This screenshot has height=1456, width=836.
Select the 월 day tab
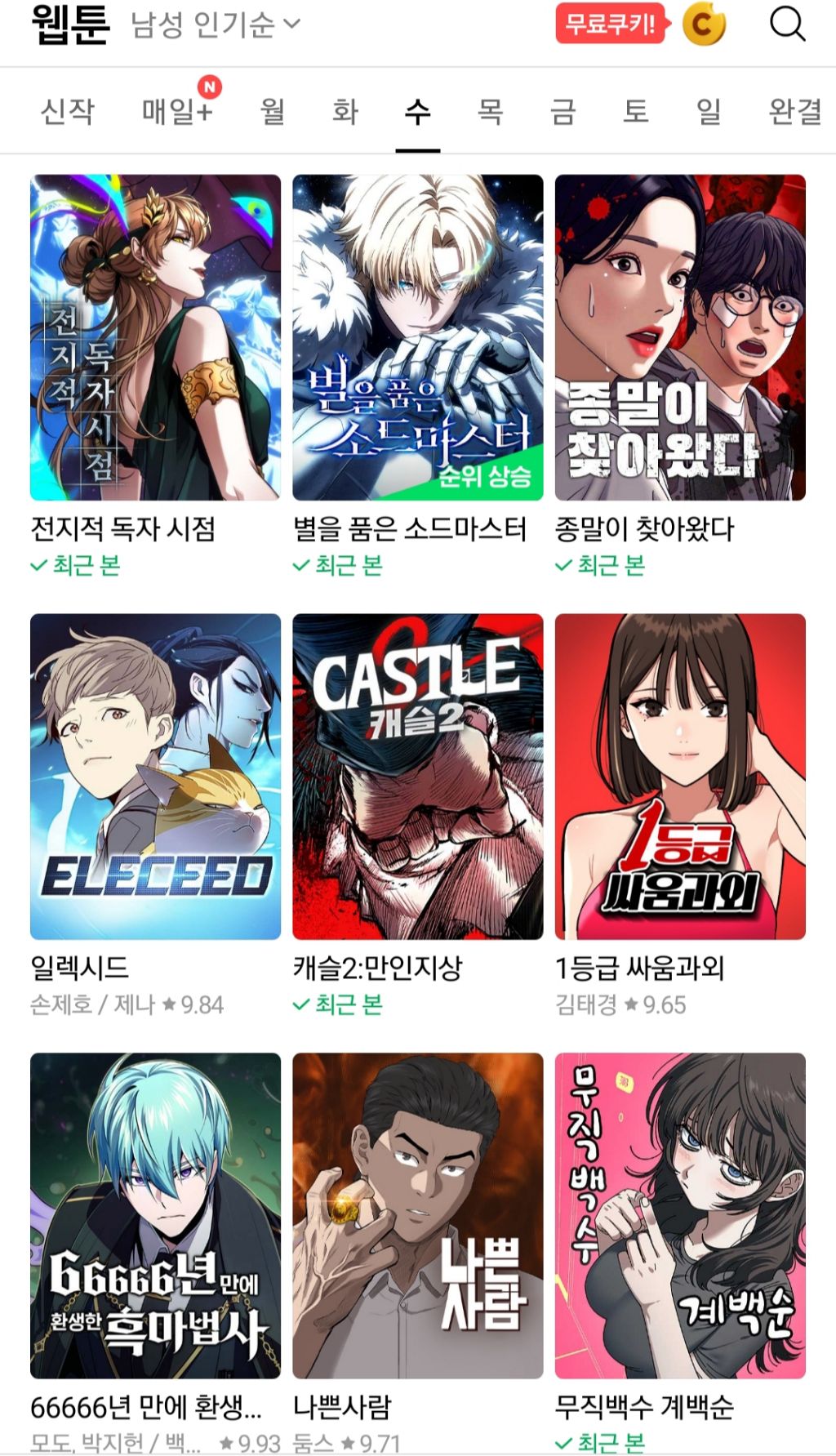coord(273,111)
